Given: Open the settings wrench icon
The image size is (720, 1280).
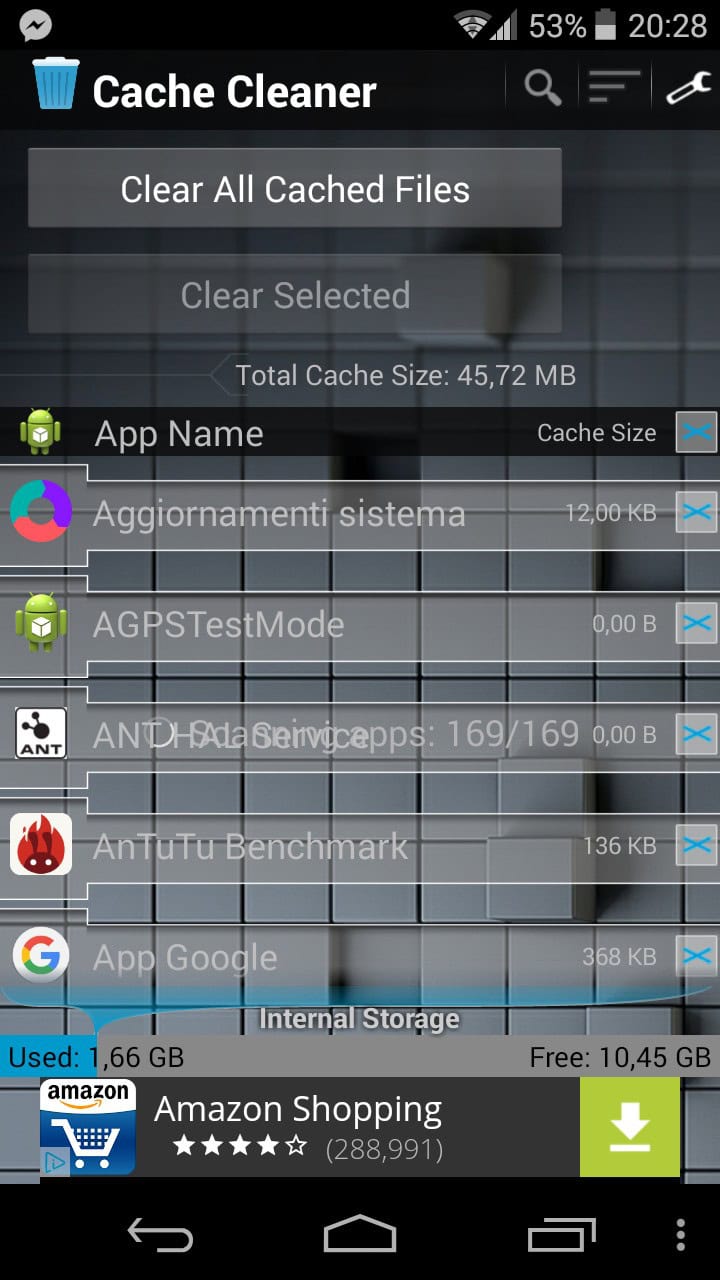Looking at the screenshot, I should point(688,89).
